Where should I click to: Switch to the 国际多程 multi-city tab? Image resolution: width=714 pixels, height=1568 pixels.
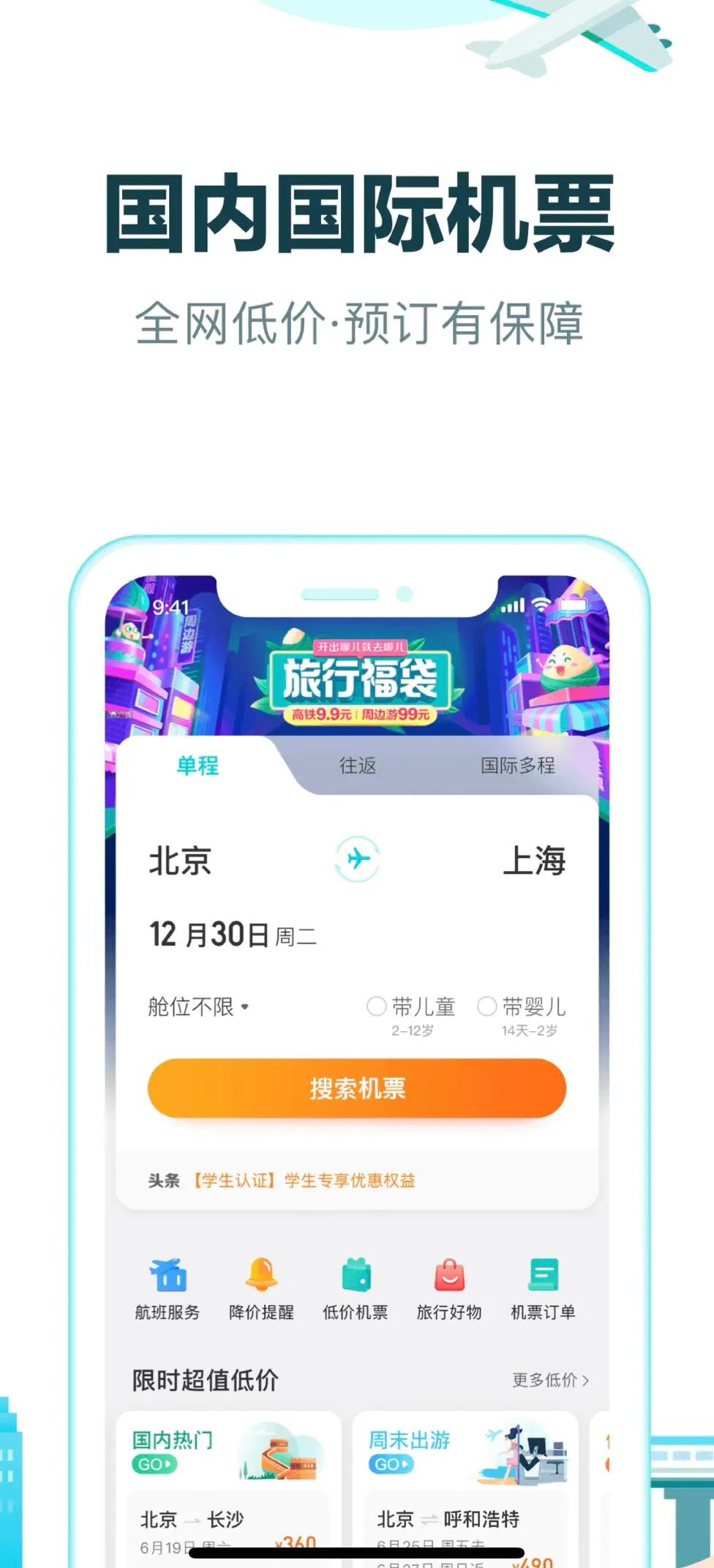pyautogui.click(x=516, y=766)
